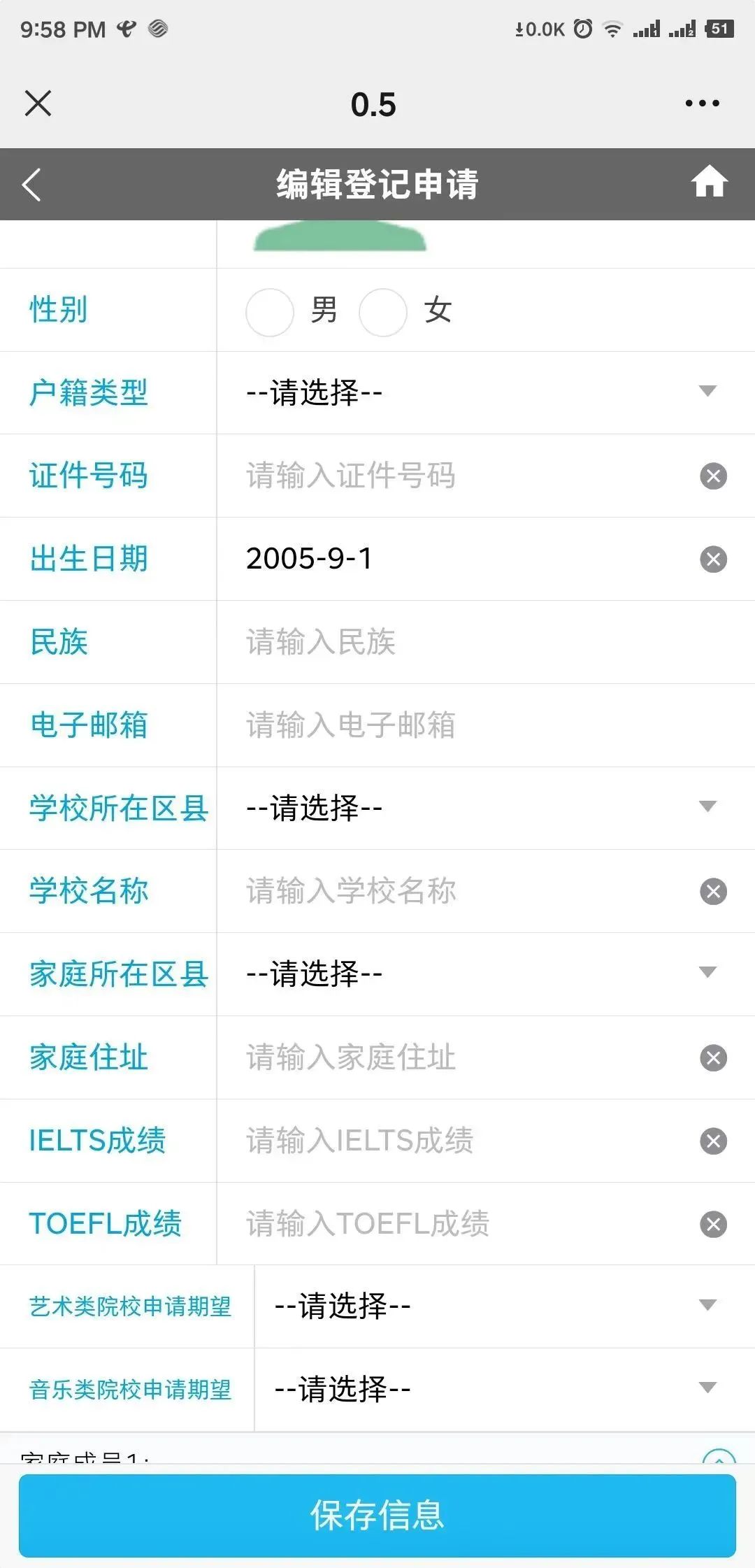This screenshot has width=755, height=1568.
Task: Save the form with 保存信息
Action: pos(377,1515)
